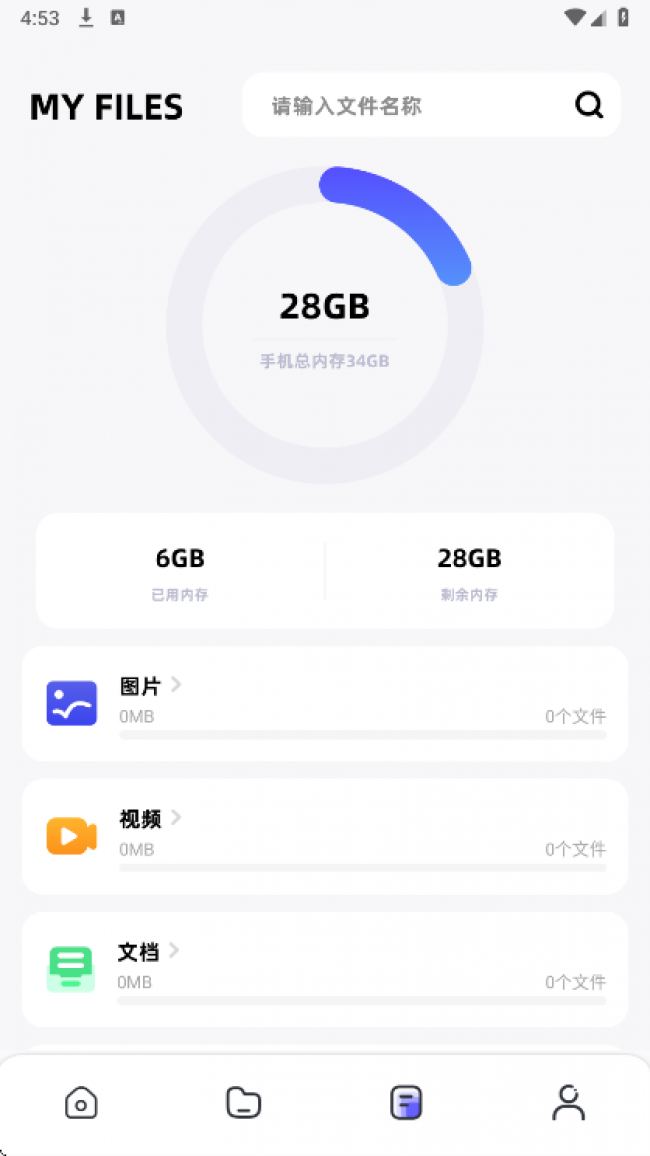
Task: Tap the file name search field
Action: pyautogui.click(x=400, y=106)
